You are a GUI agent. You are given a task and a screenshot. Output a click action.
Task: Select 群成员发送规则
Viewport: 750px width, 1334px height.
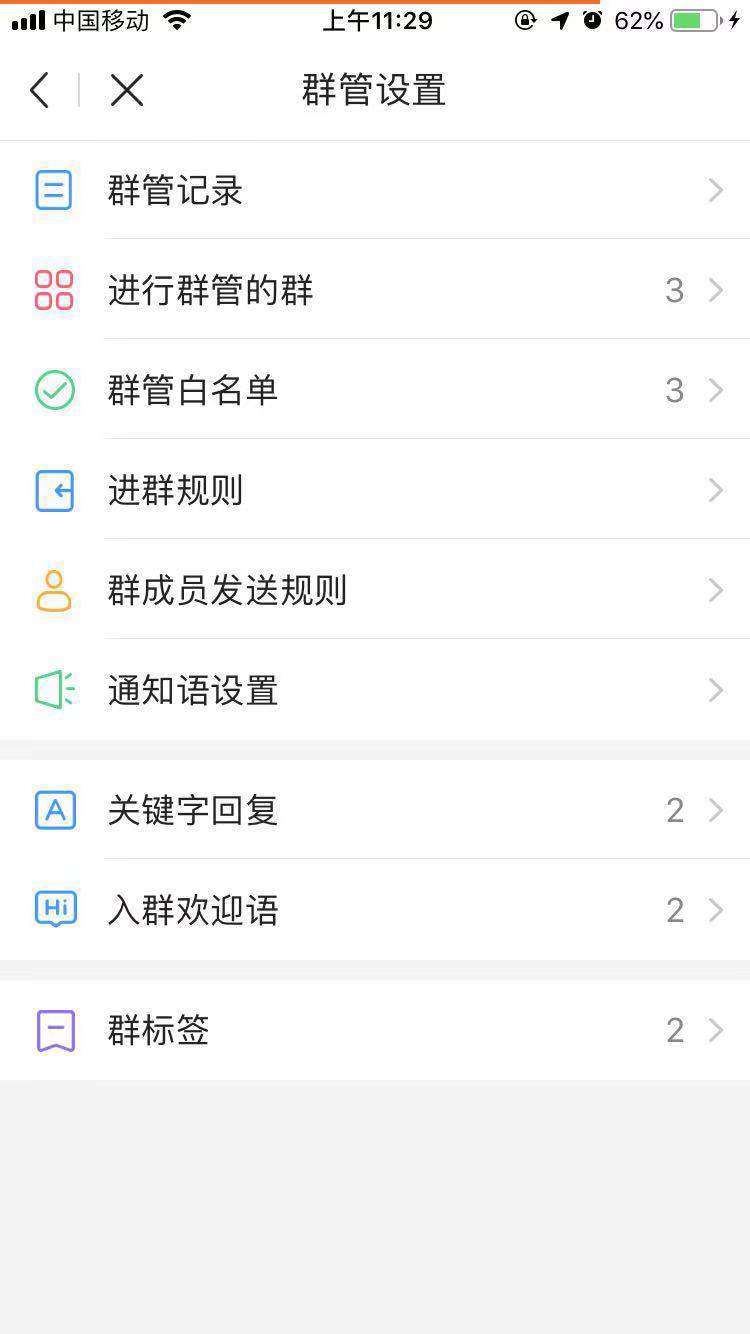(375, 590)
